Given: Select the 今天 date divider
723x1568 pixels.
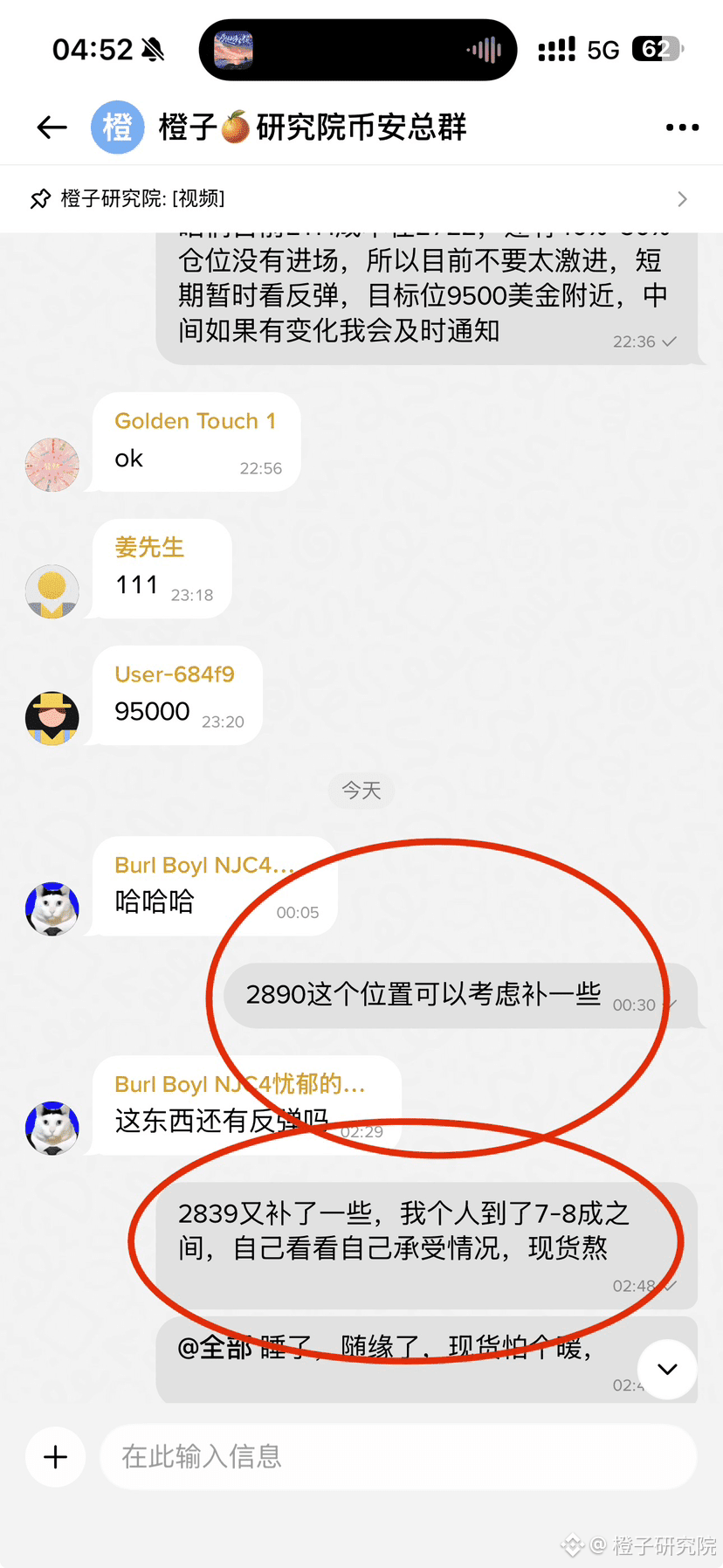Looking at the screenshot, I should pyautogui.click(x=361, y=790).
